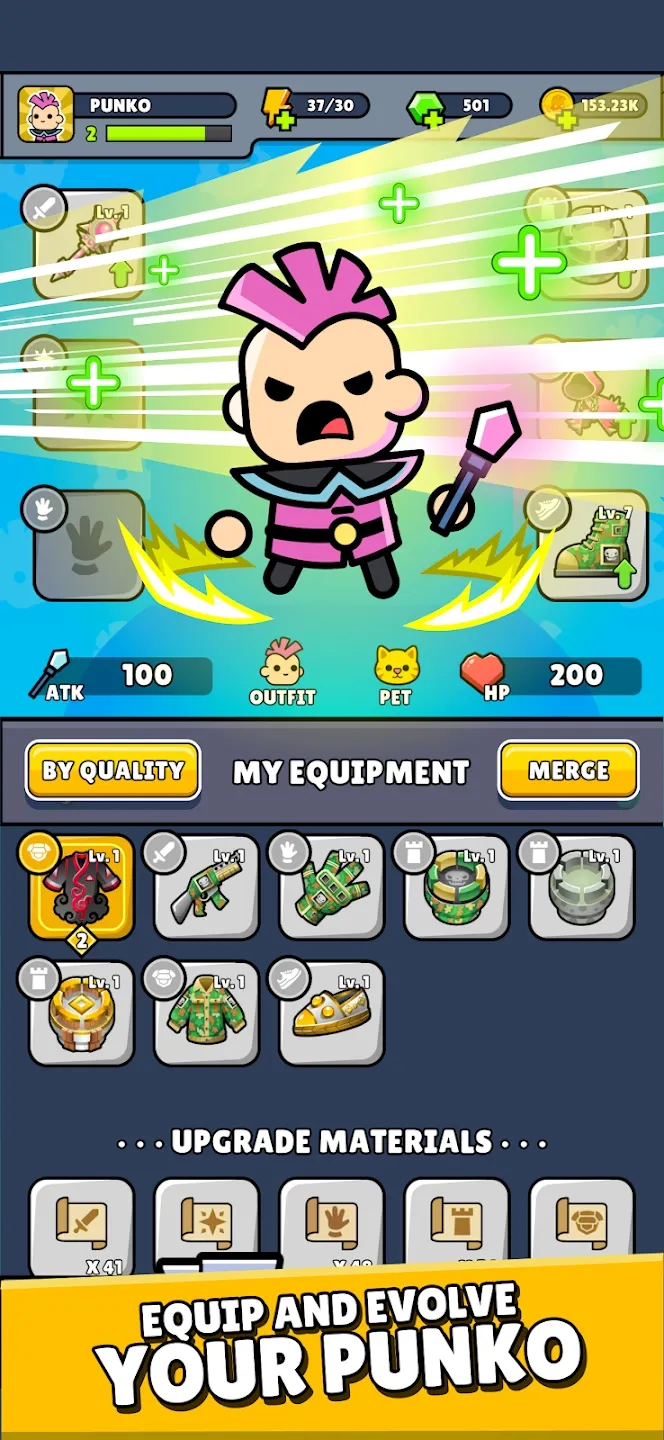The width and height of the screenshot is (664, 1440).
Task: Select the equipped wand weapon slot
Action: (x=88, y=245)
